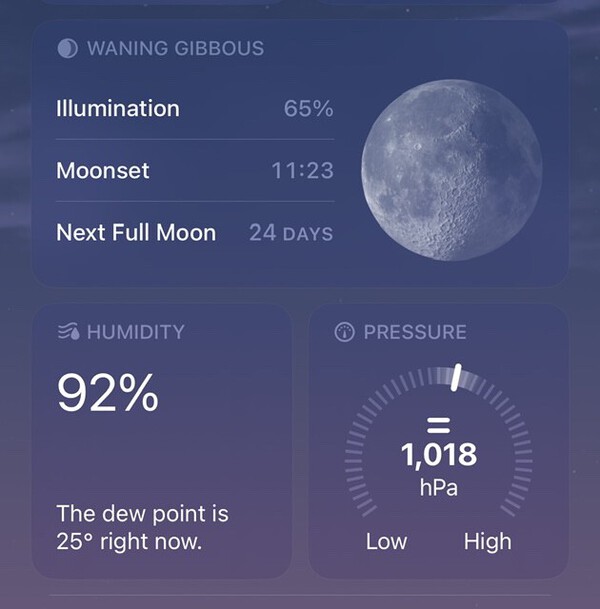Open the Humidity details card

click(161, 442)
